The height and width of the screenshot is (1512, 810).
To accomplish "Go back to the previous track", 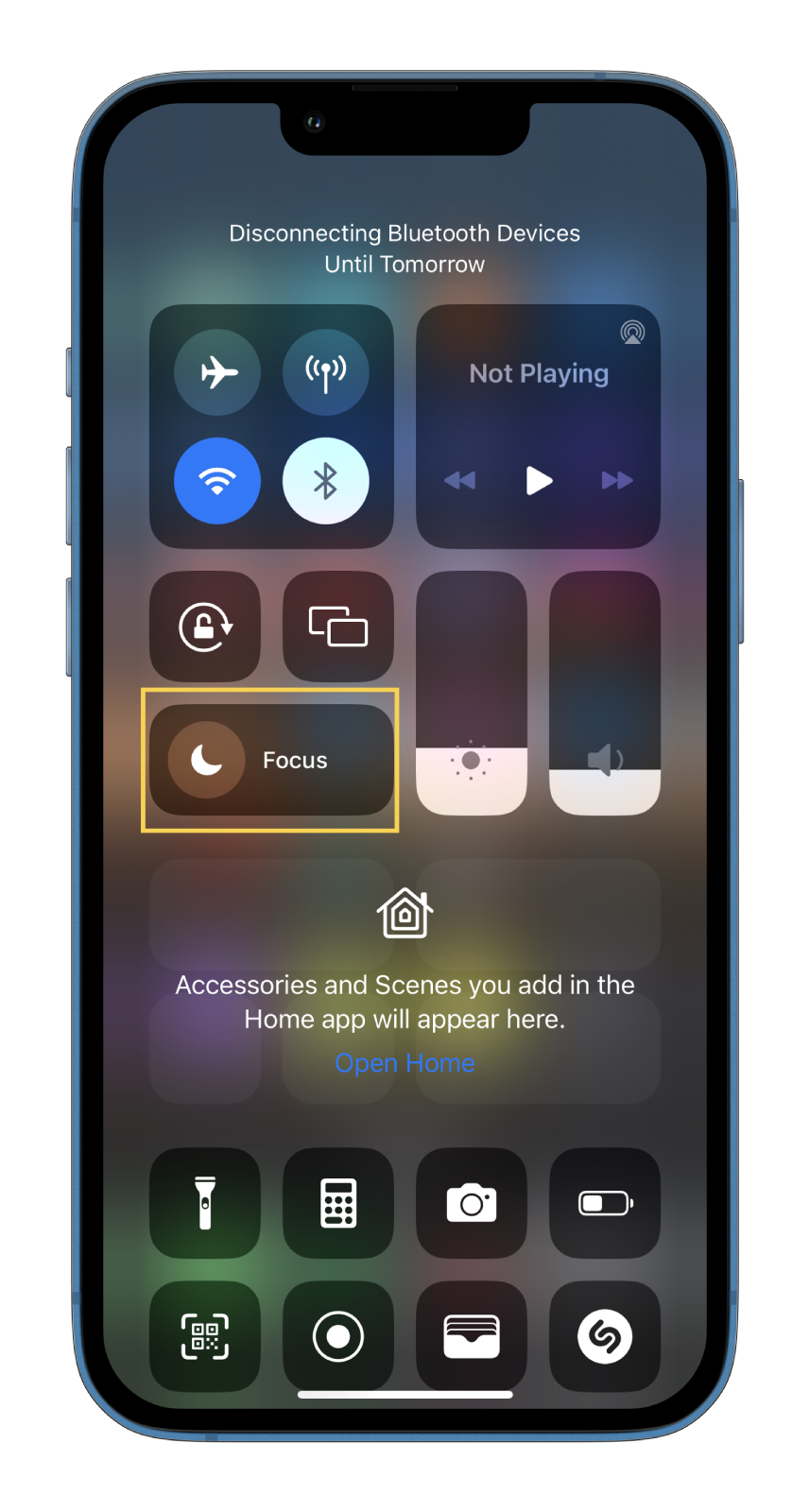I will click(460, 480).
